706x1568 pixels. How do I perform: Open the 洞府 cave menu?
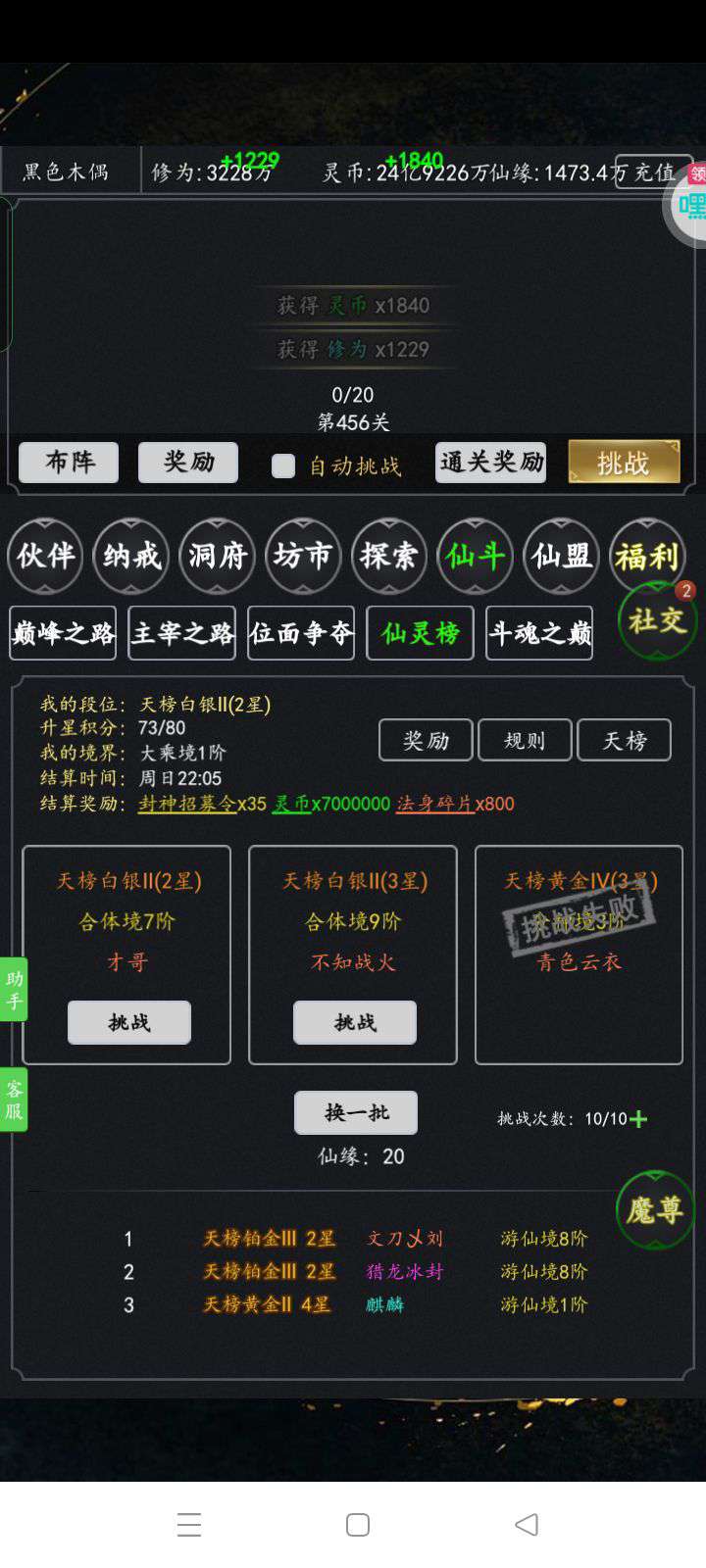click(217, 557)
